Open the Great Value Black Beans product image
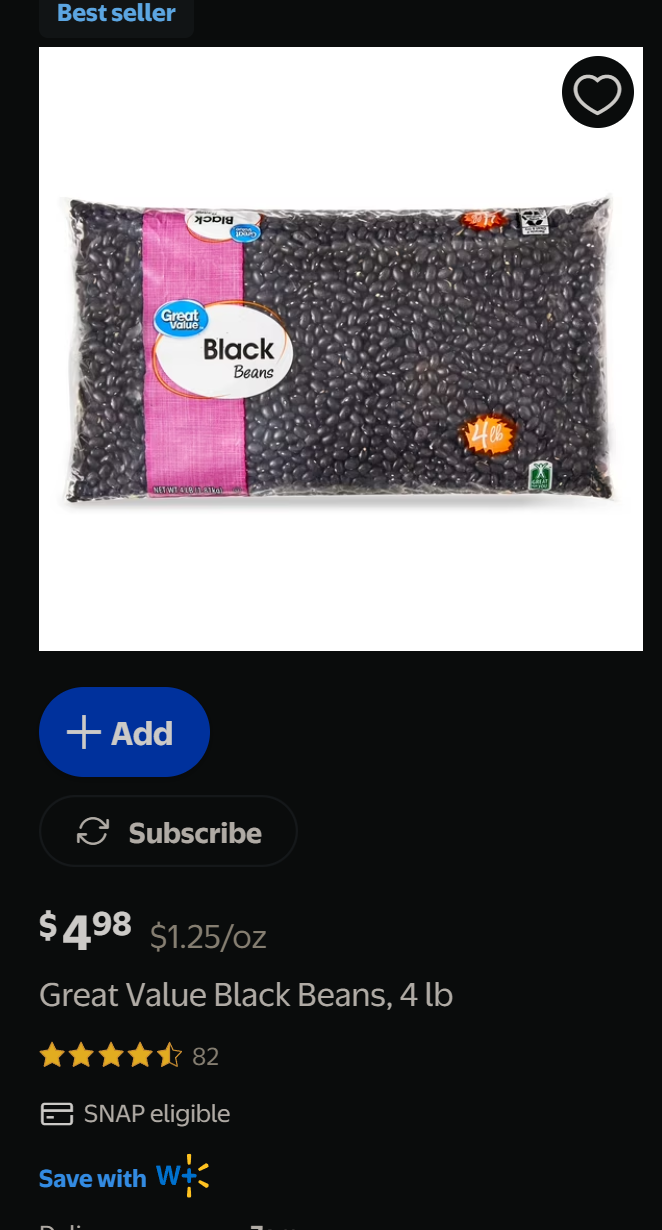This screenshot has width=662, height=1230. [340, 350]
